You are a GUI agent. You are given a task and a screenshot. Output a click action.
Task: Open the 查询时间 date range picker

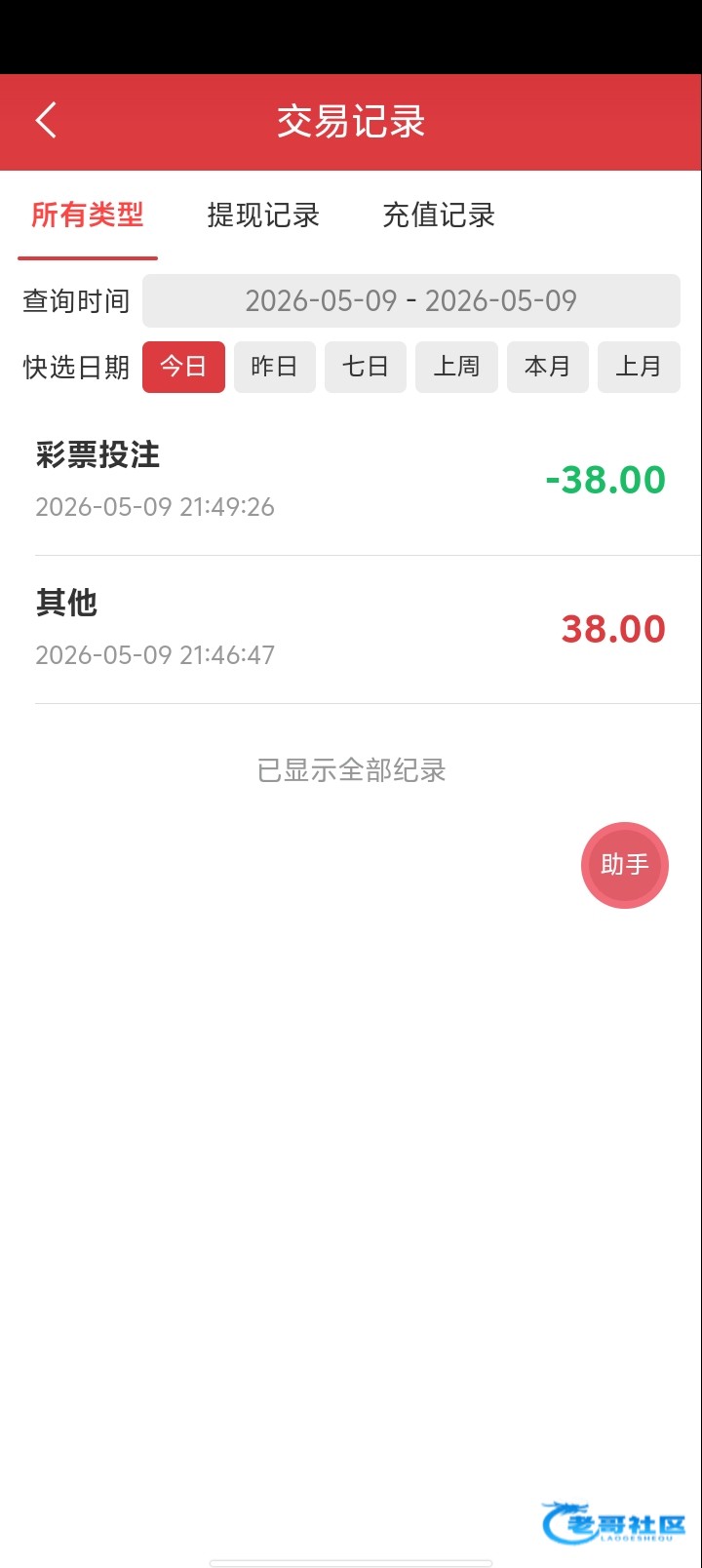[410, 300]
